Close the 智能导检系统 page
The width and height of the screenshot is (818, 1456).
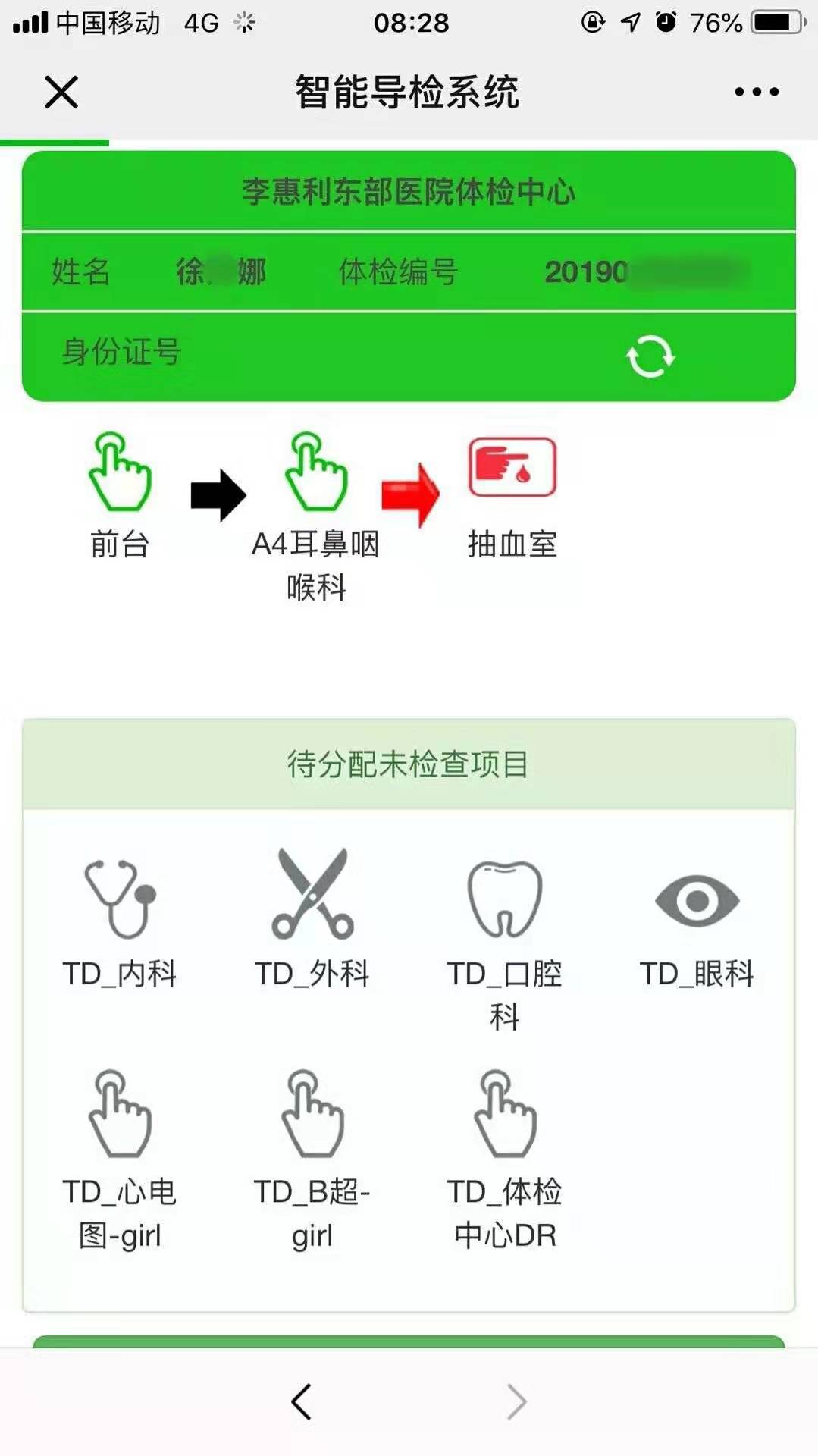tap(61, 93)
